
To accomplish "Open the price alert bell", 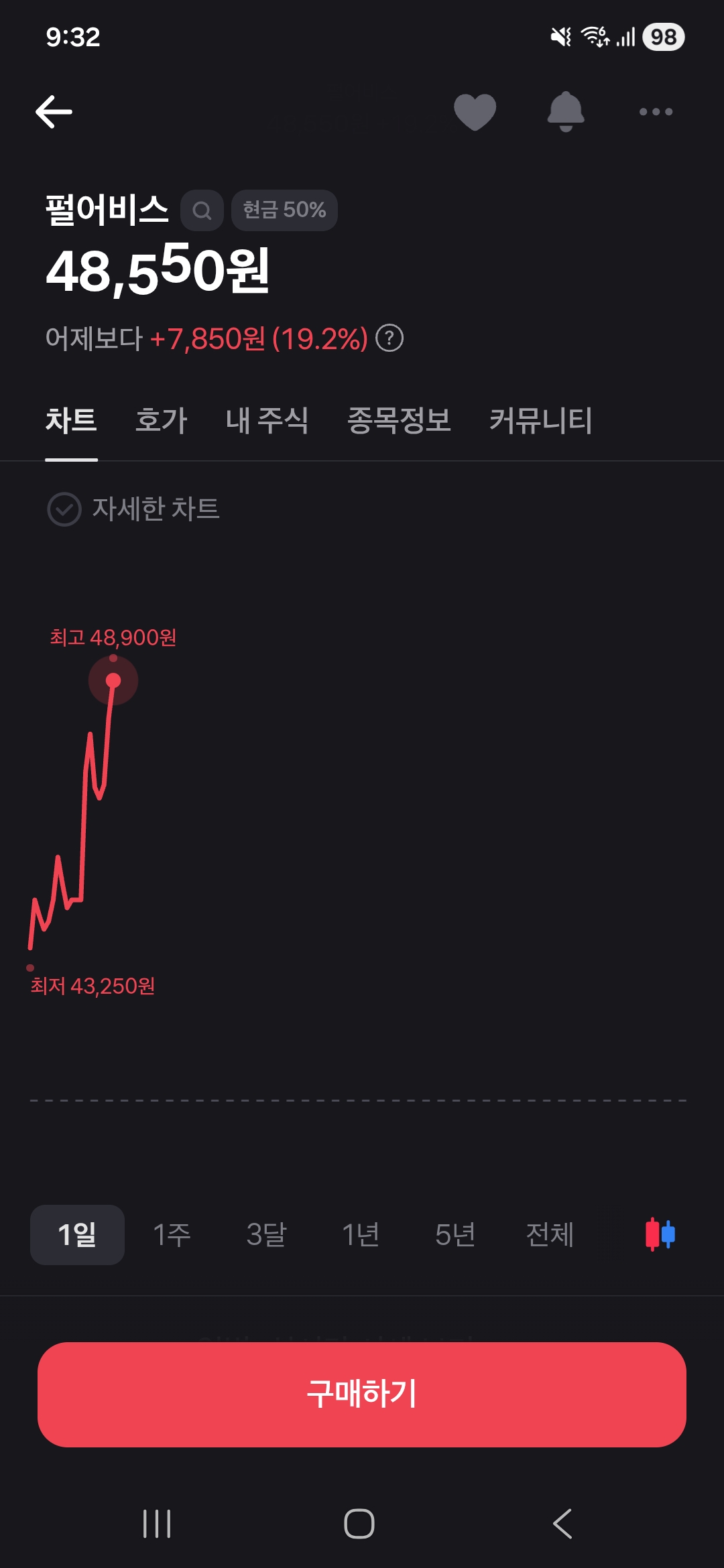I will pos(566,111).
